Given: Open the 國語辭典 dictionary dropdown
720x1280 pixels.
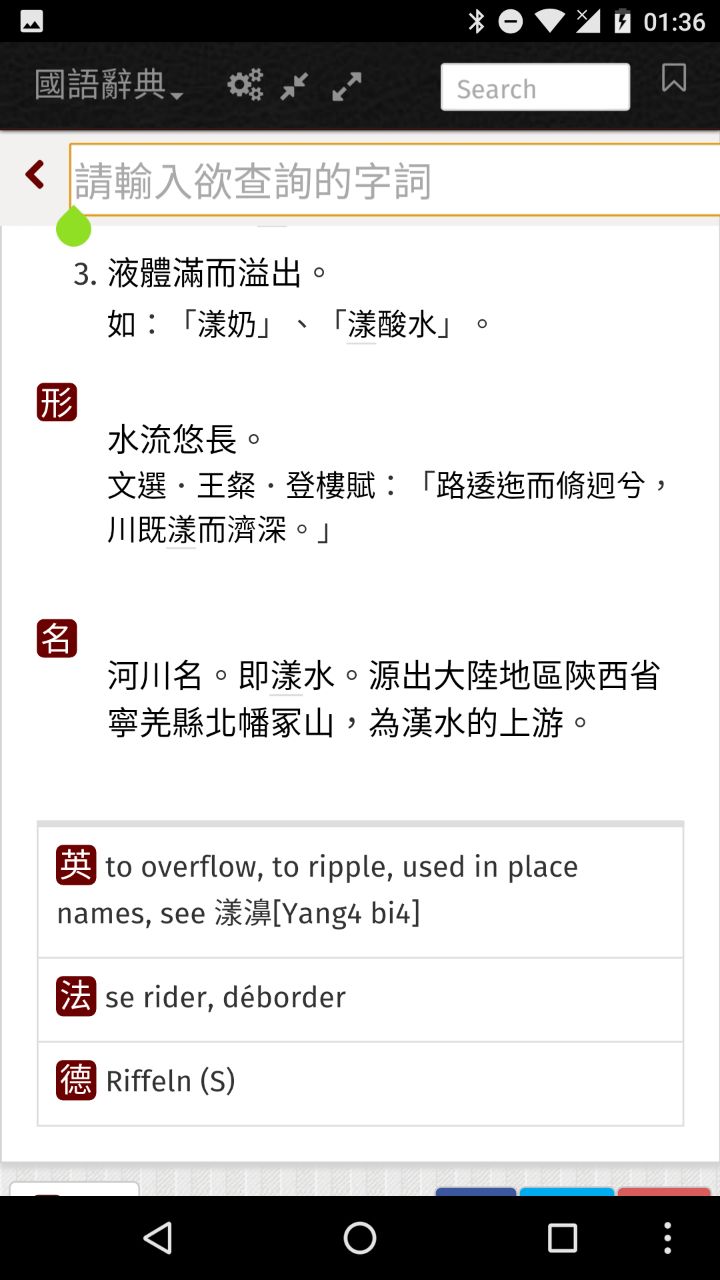Looking at the screenshot, I should click(108, 86).
